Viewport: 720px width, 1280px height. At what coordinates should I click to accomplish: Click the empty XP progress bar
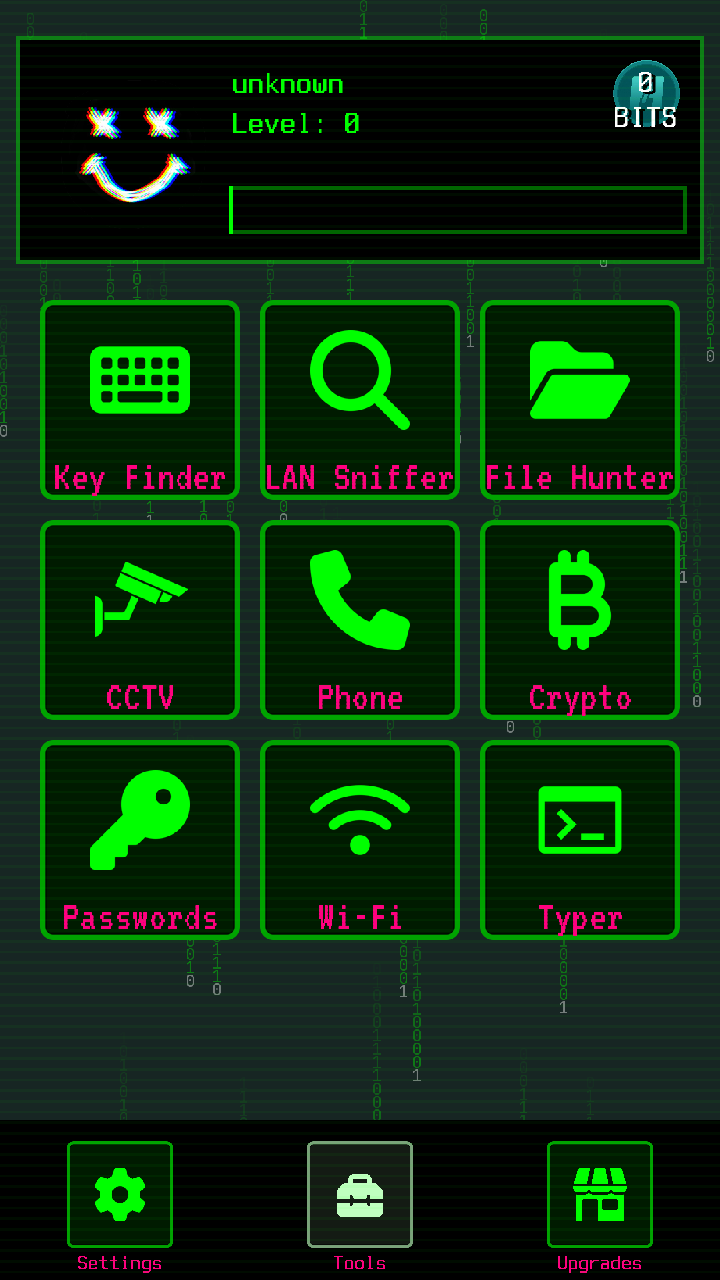[x=458, y=210]
